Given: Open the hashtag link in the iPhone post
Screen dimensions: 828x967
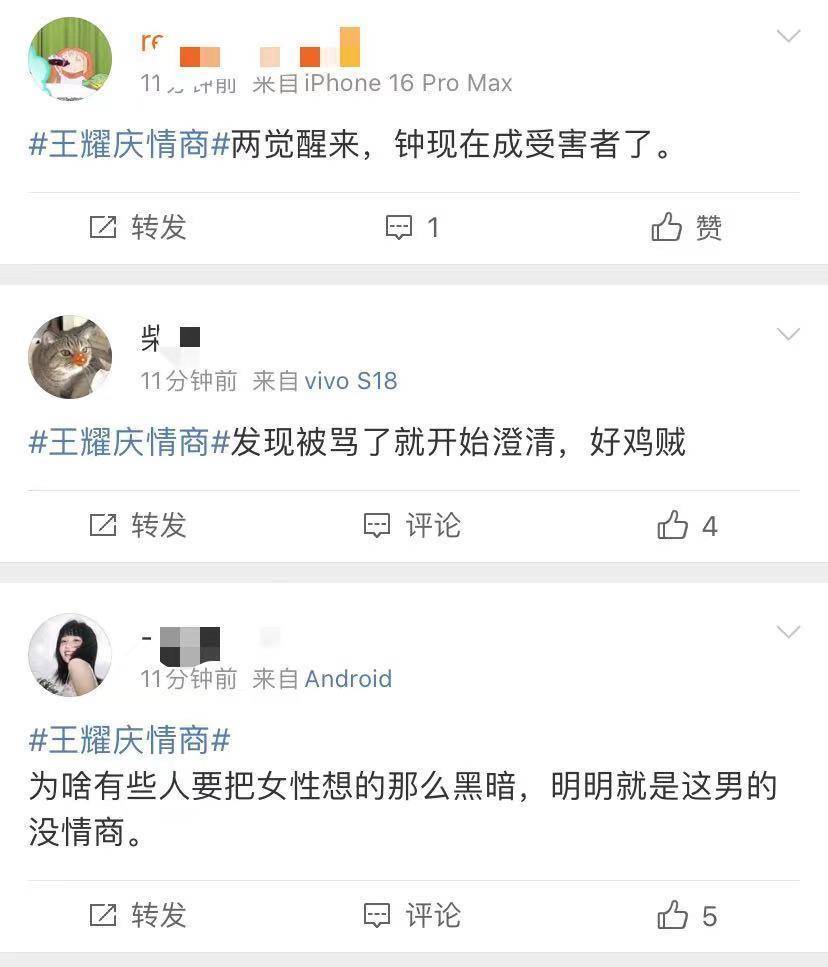Looking at the screenshot, I should pos(130,145).
